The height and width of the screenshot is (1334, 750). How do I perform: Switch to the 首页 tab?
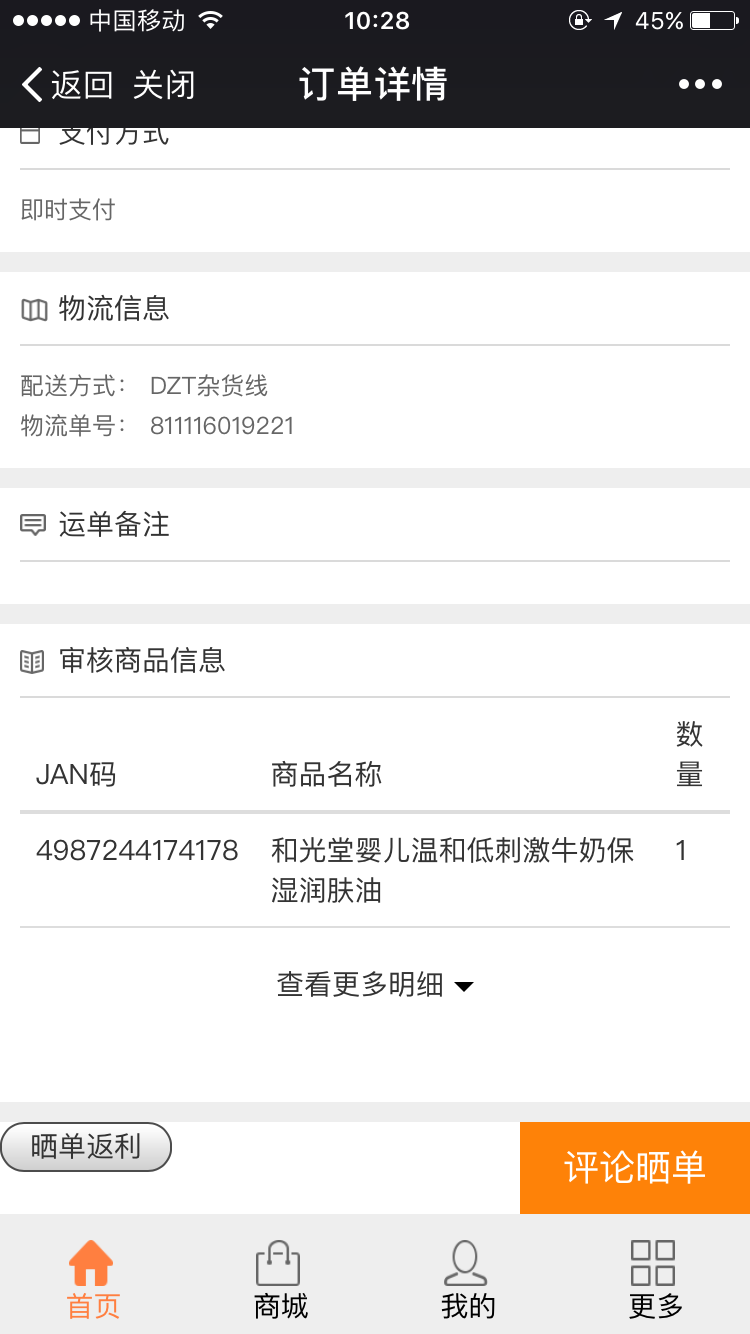coord(93,1279)
